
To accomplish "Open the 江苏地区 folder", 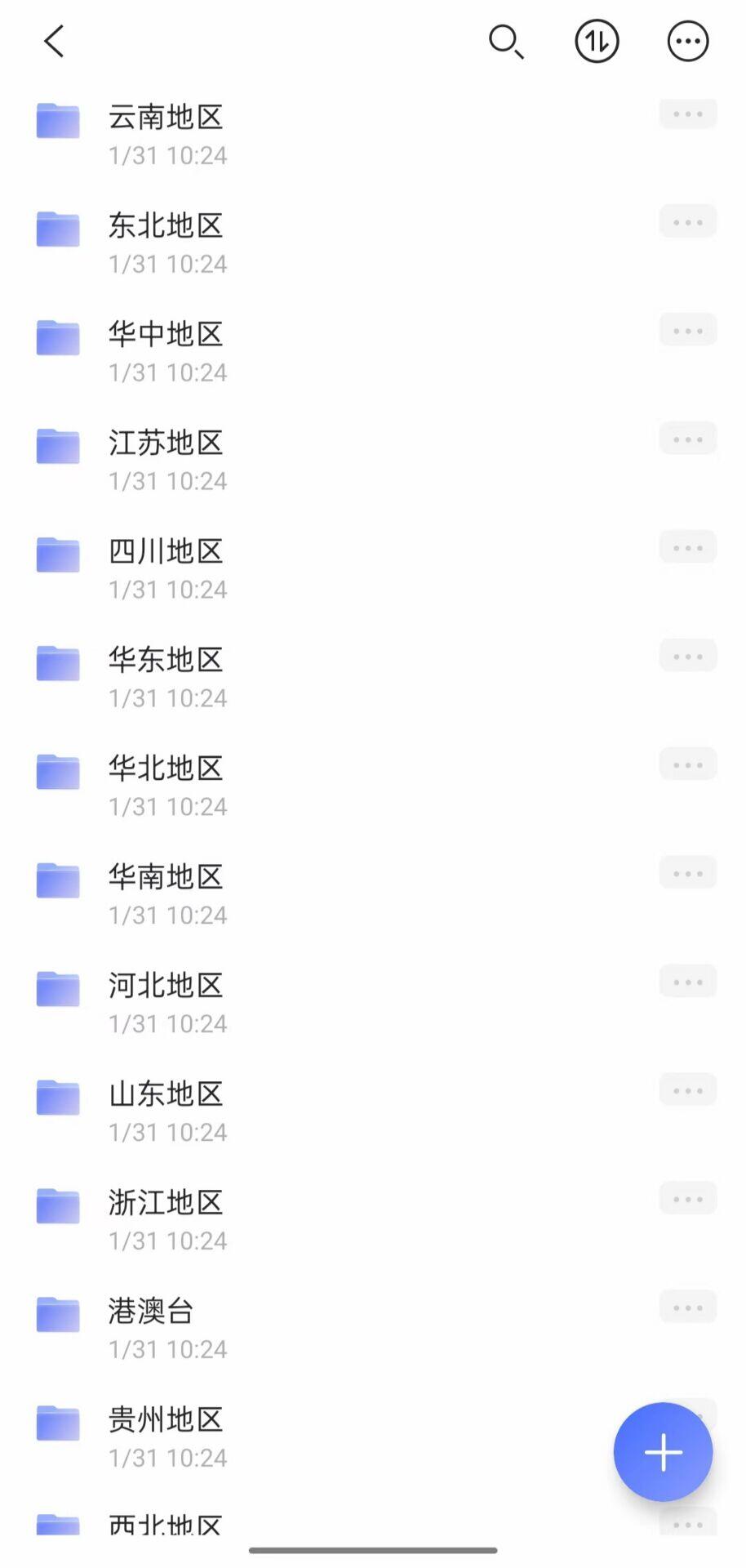I will tap(166, 443).
